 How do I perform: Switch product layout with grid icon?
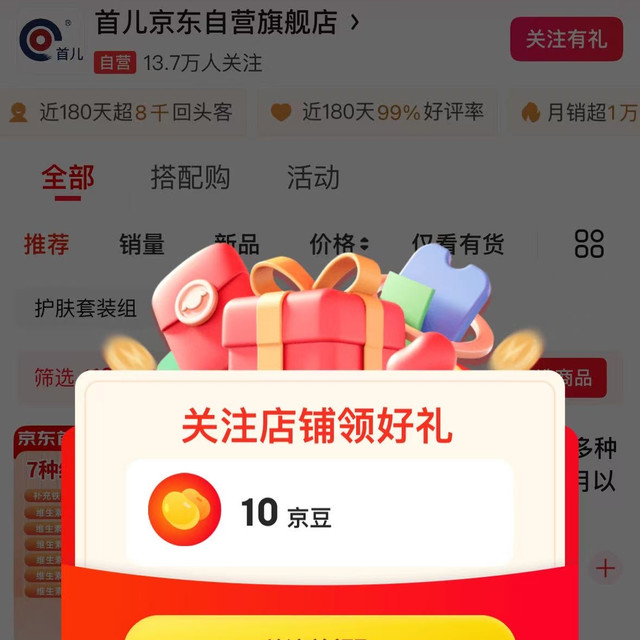[589, 244]
